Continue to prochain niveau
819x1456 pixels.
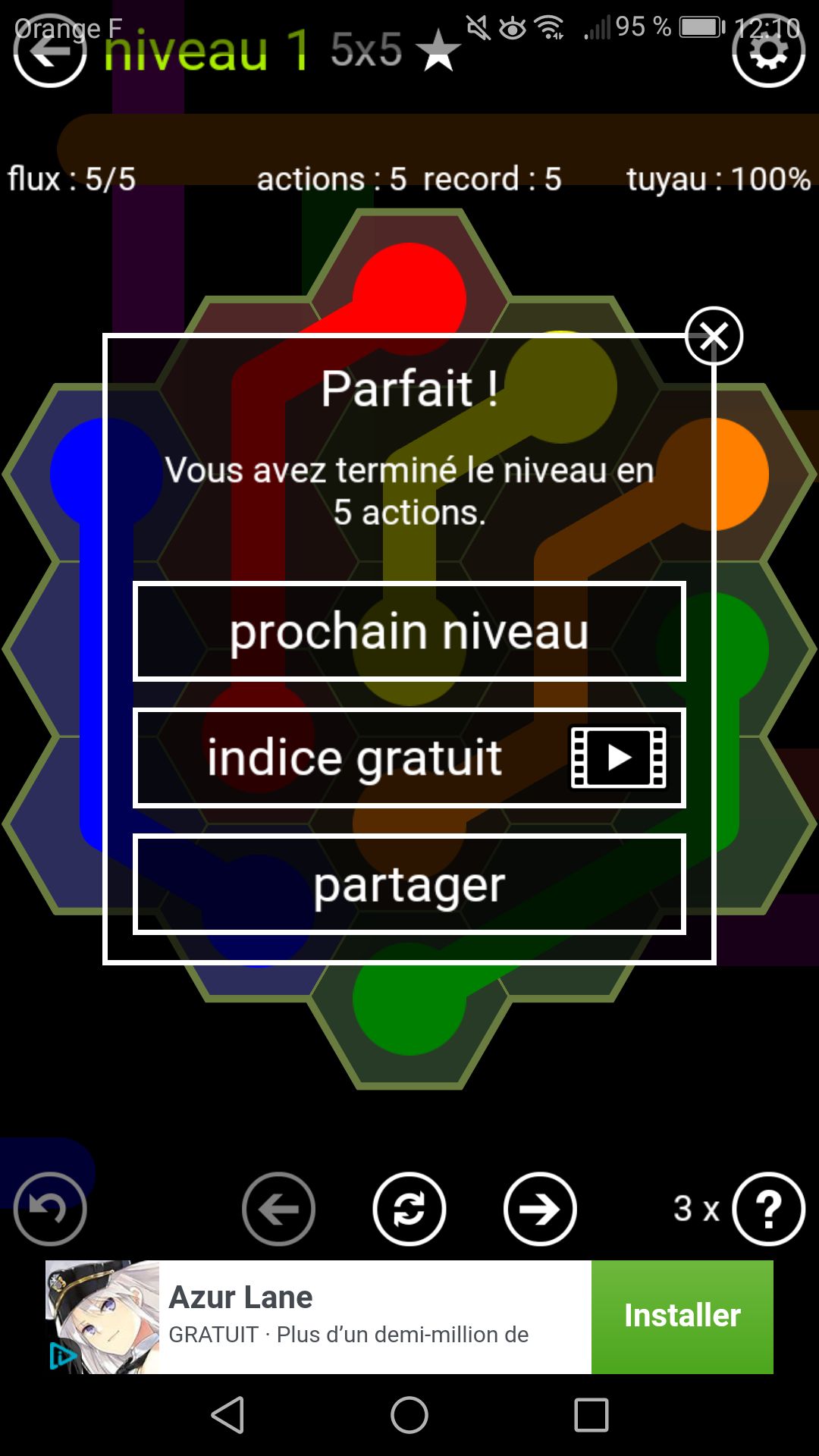[x=409, y=632]
